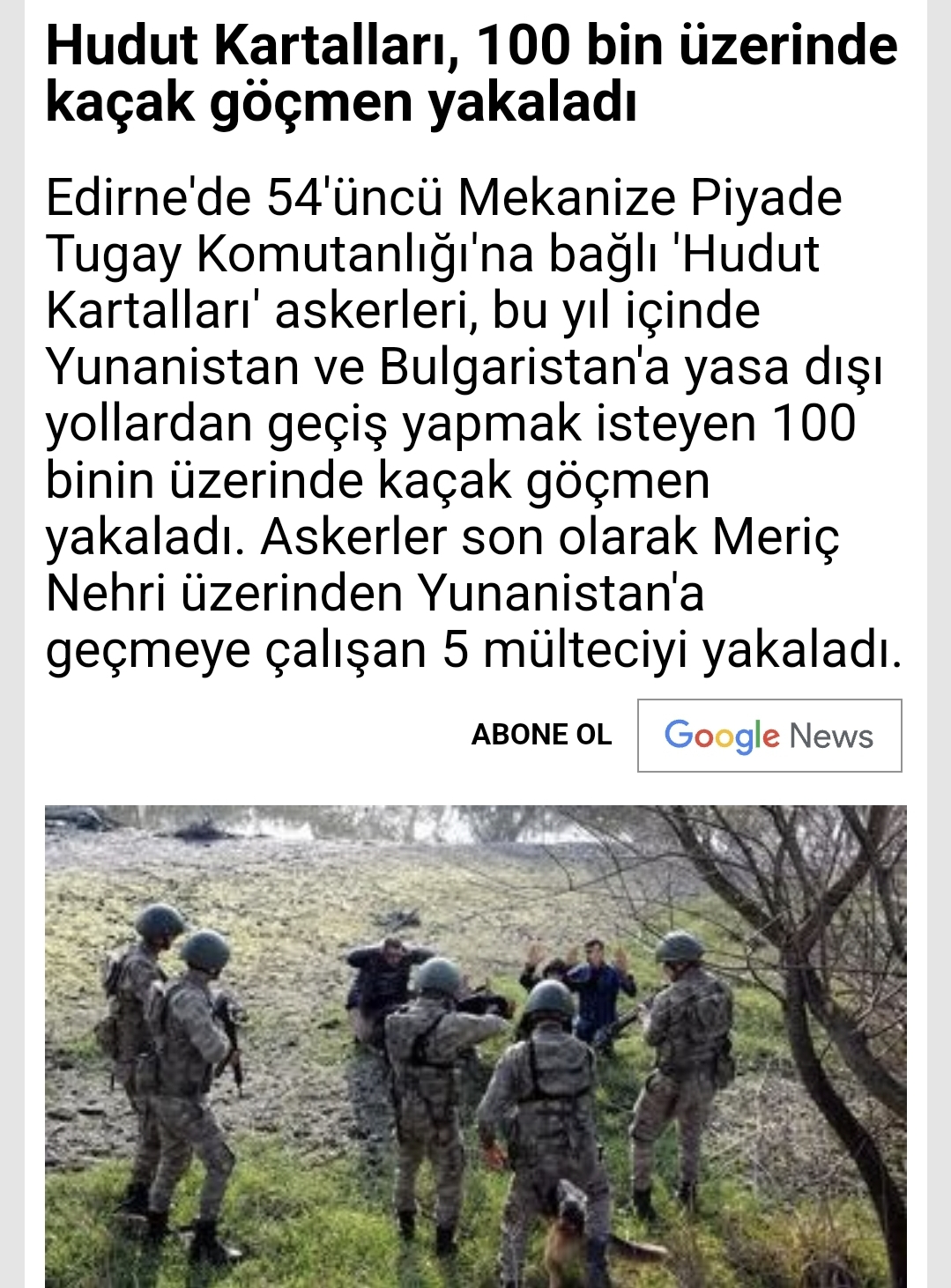Open the article's border patrol photo
951x1288 pixels.
click(x=476, y=1046)
